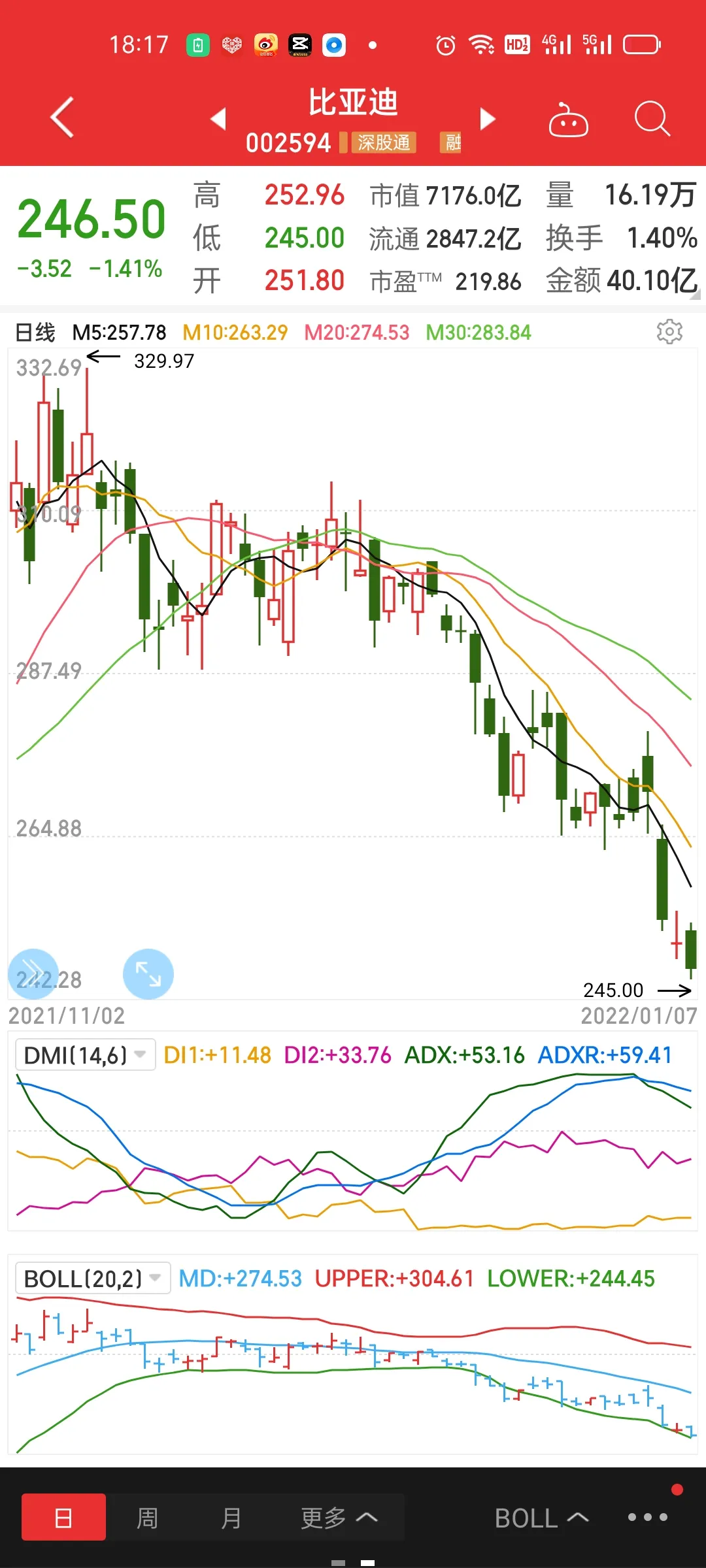
Task: Switch to the monthly (月) chart
Action: [x=231, y=1517]
